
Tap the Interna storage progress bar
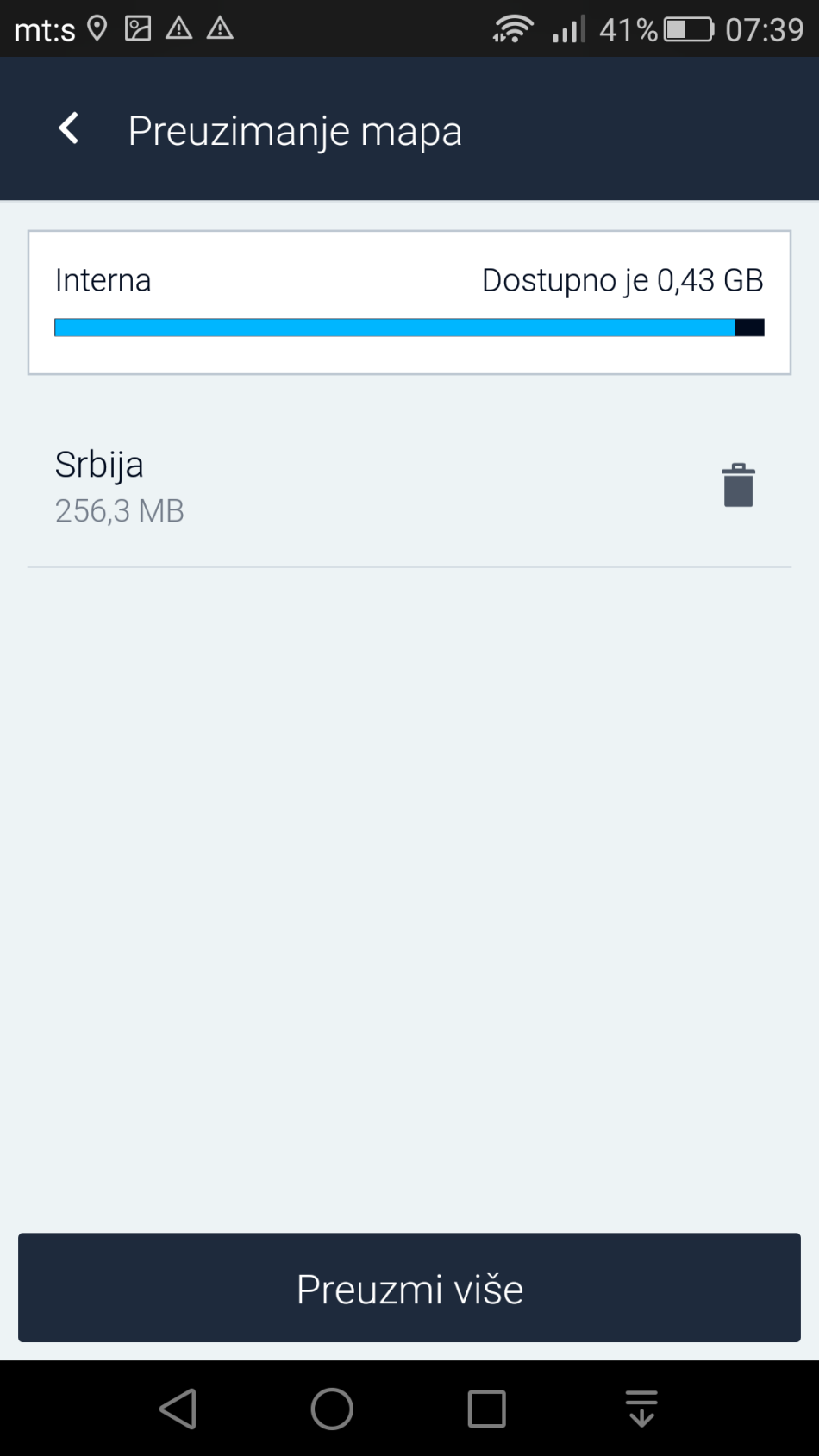coord(409,328)
